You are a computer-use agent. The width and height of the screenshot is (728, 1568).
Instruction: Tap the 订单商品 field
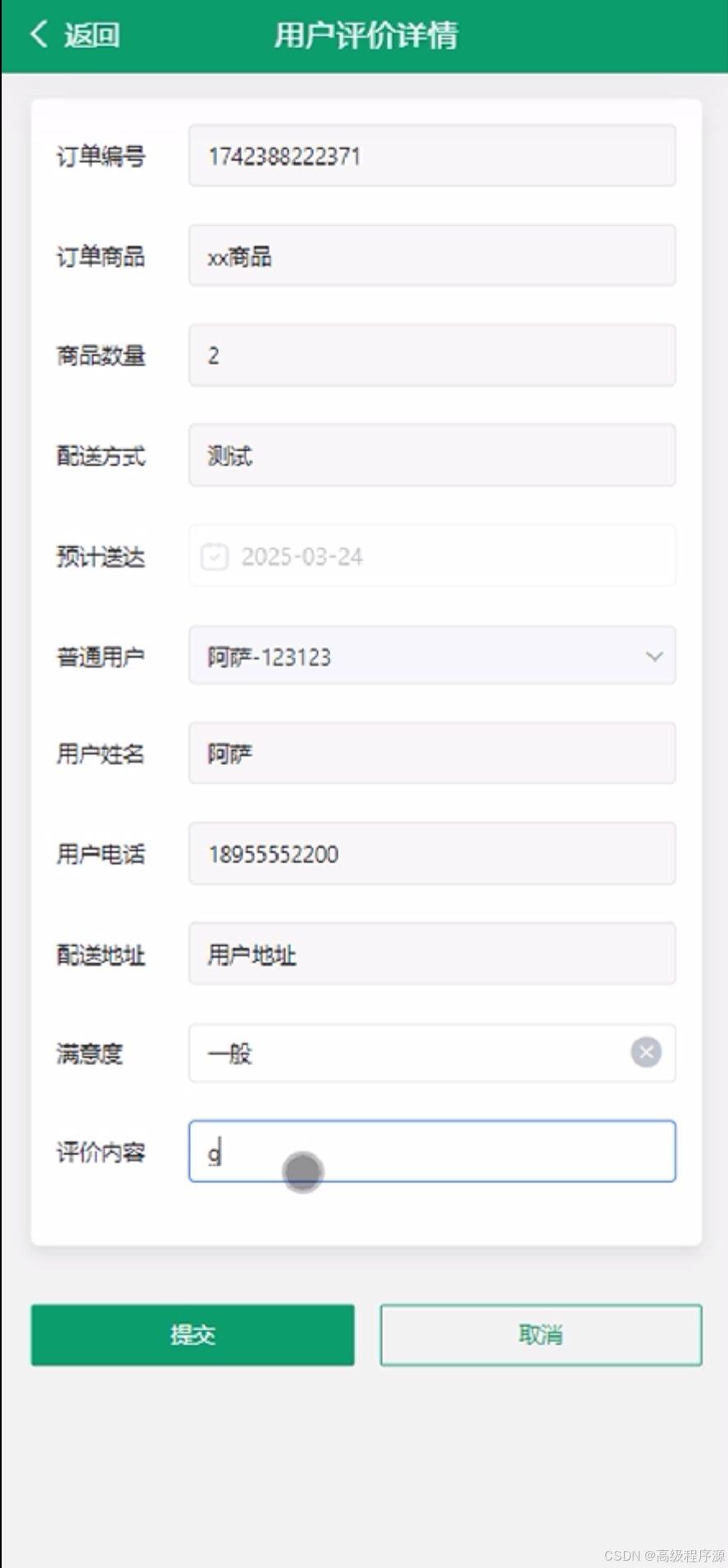coord(432,255)
